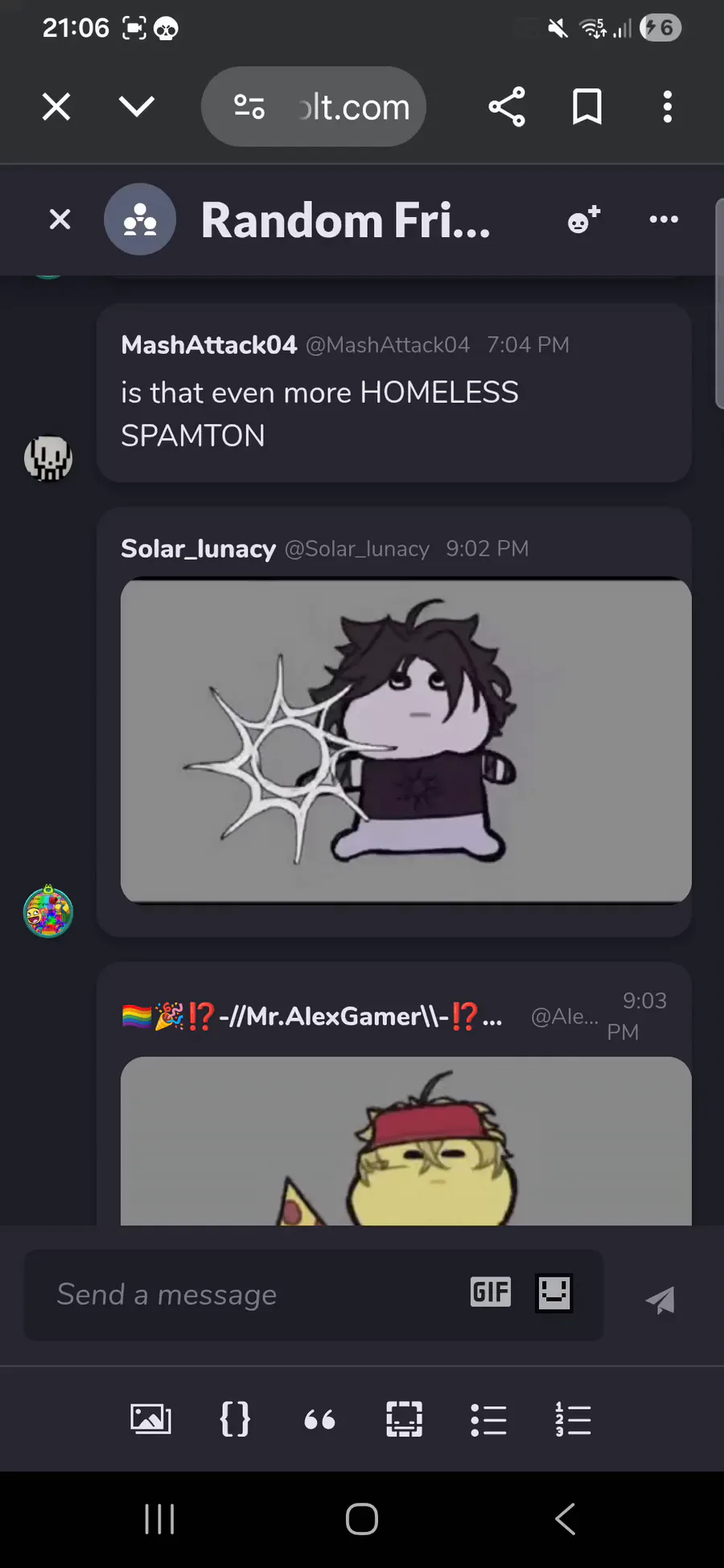
Task: Open the add member icon in chat header
Action: pos(584,219)
